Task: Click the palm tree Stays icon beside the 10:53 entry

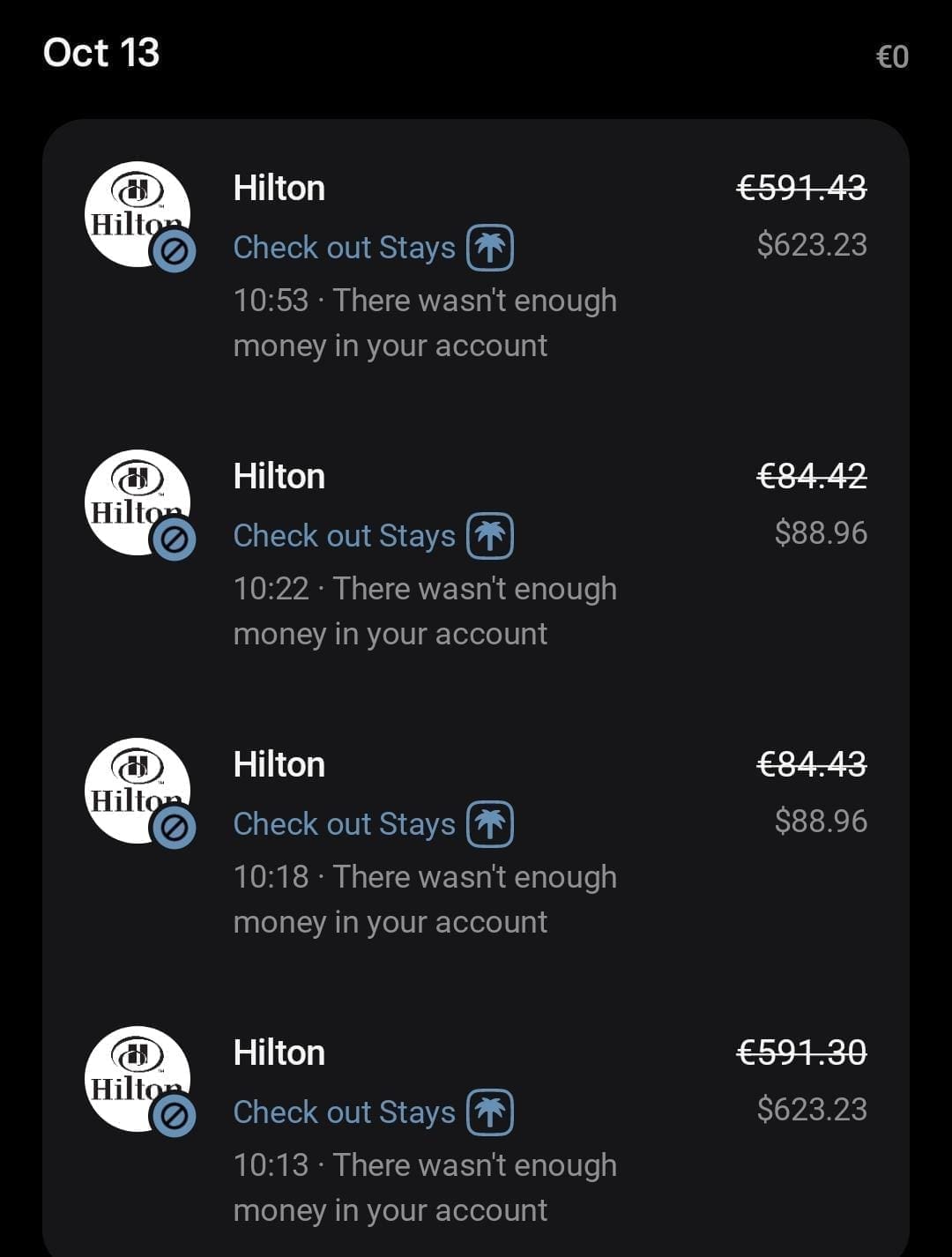Action: (490, 248)
